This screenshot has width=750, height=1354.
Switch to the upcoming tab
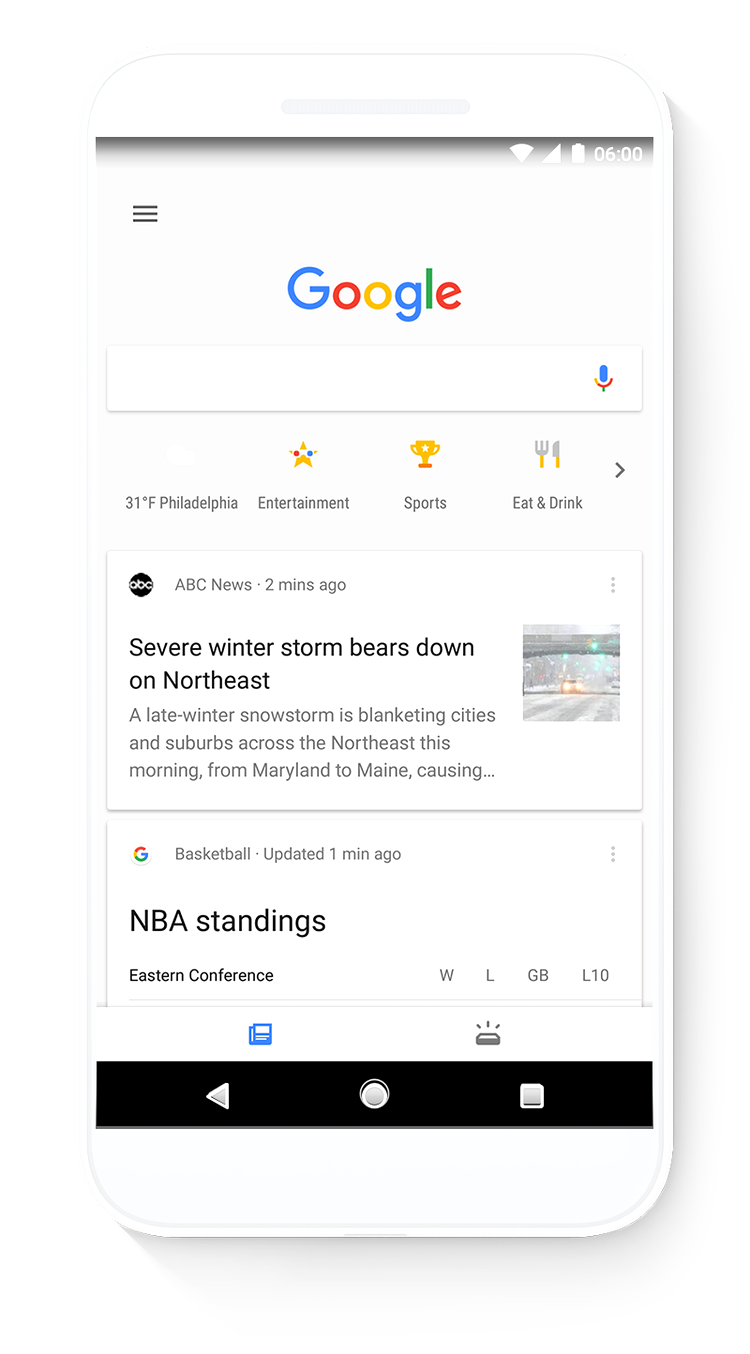point(488,1034)
